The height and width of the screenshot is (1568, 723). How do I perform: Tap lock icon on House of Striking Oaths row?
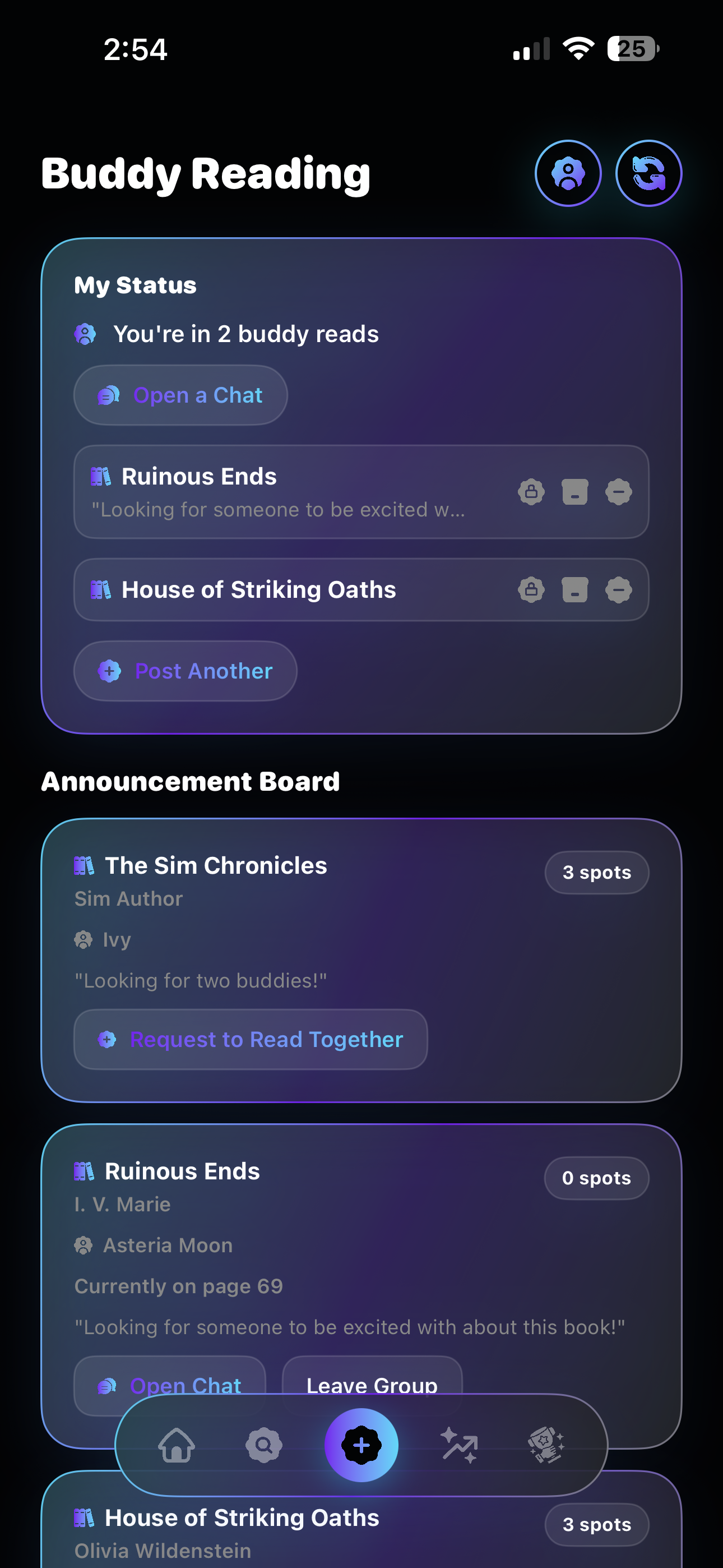point(531,590)
